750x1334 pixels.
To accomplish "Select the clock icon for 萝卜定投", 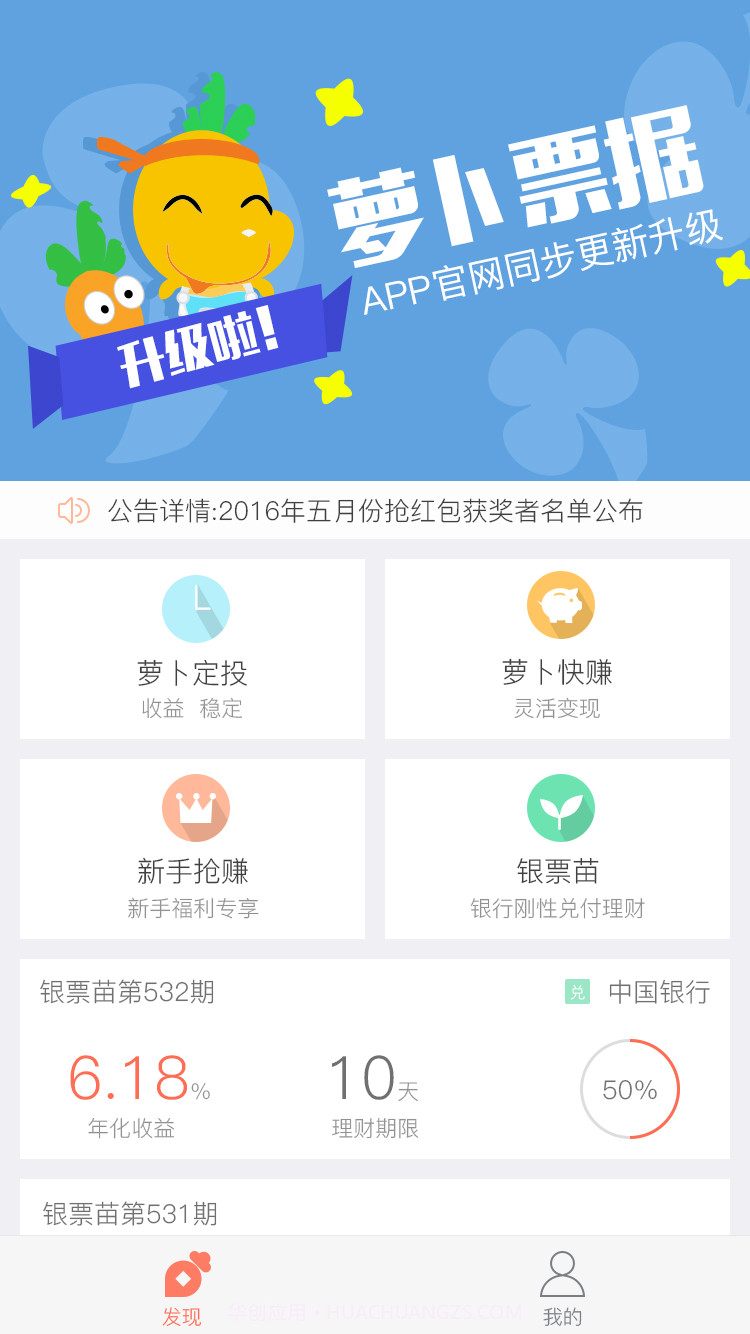I will pyautogui.click(x=195, y=608).
